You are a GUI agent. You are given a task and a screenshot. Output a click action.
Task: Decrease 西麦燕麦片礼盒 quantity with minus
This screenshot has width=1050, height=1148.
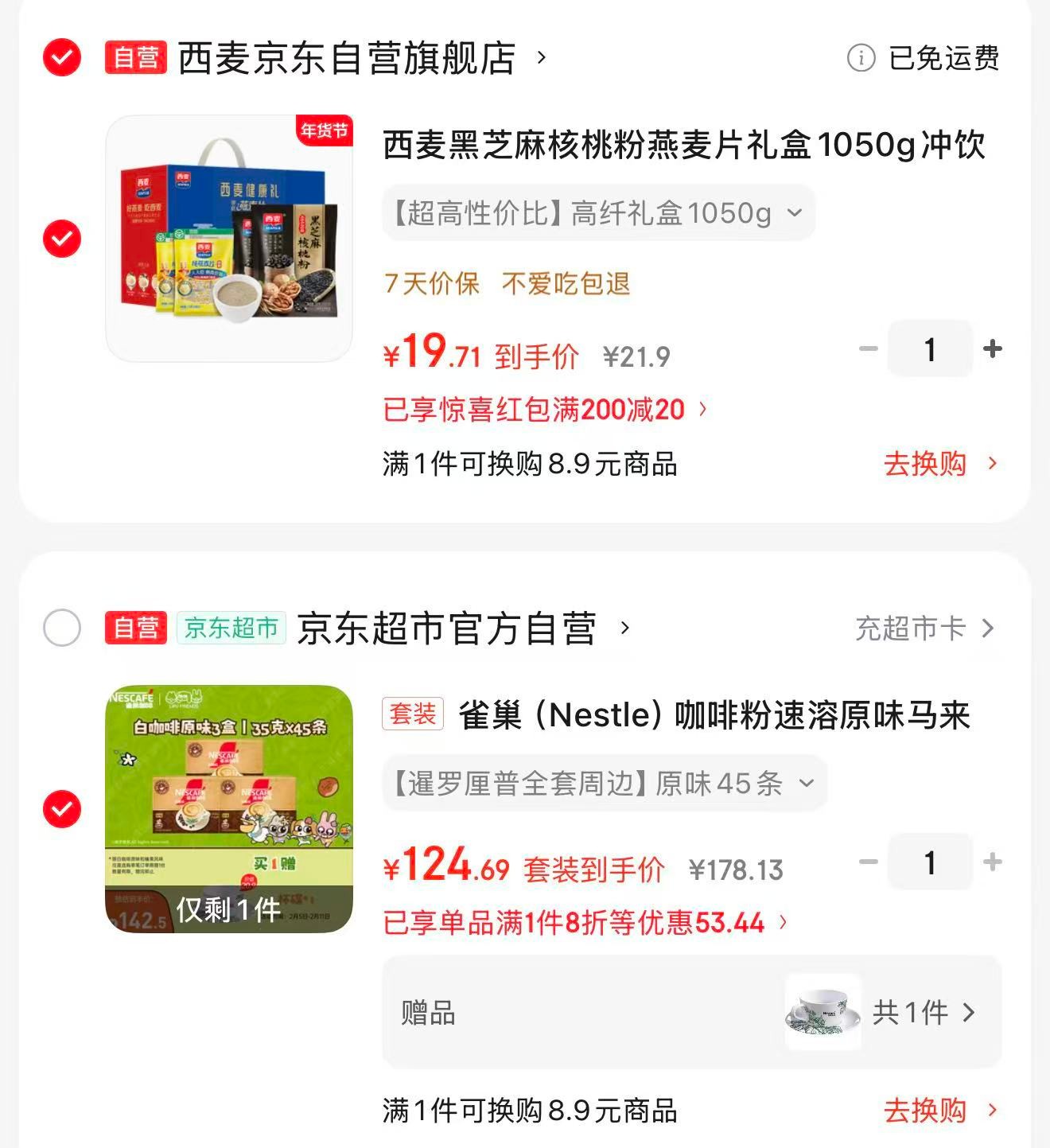pos(869,348)
